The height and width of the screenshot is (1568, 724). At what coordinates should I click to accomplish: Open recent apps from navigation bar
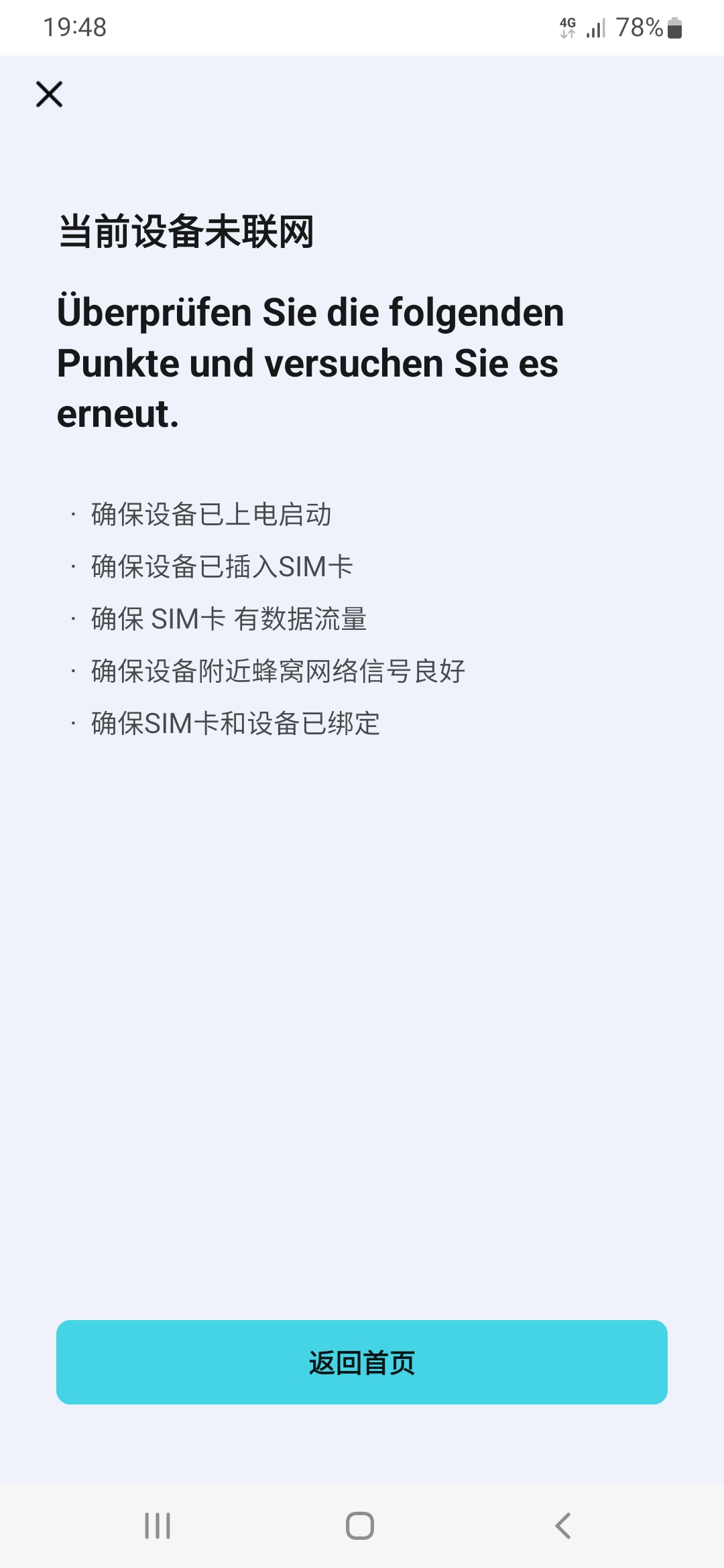coord(158,1526)
